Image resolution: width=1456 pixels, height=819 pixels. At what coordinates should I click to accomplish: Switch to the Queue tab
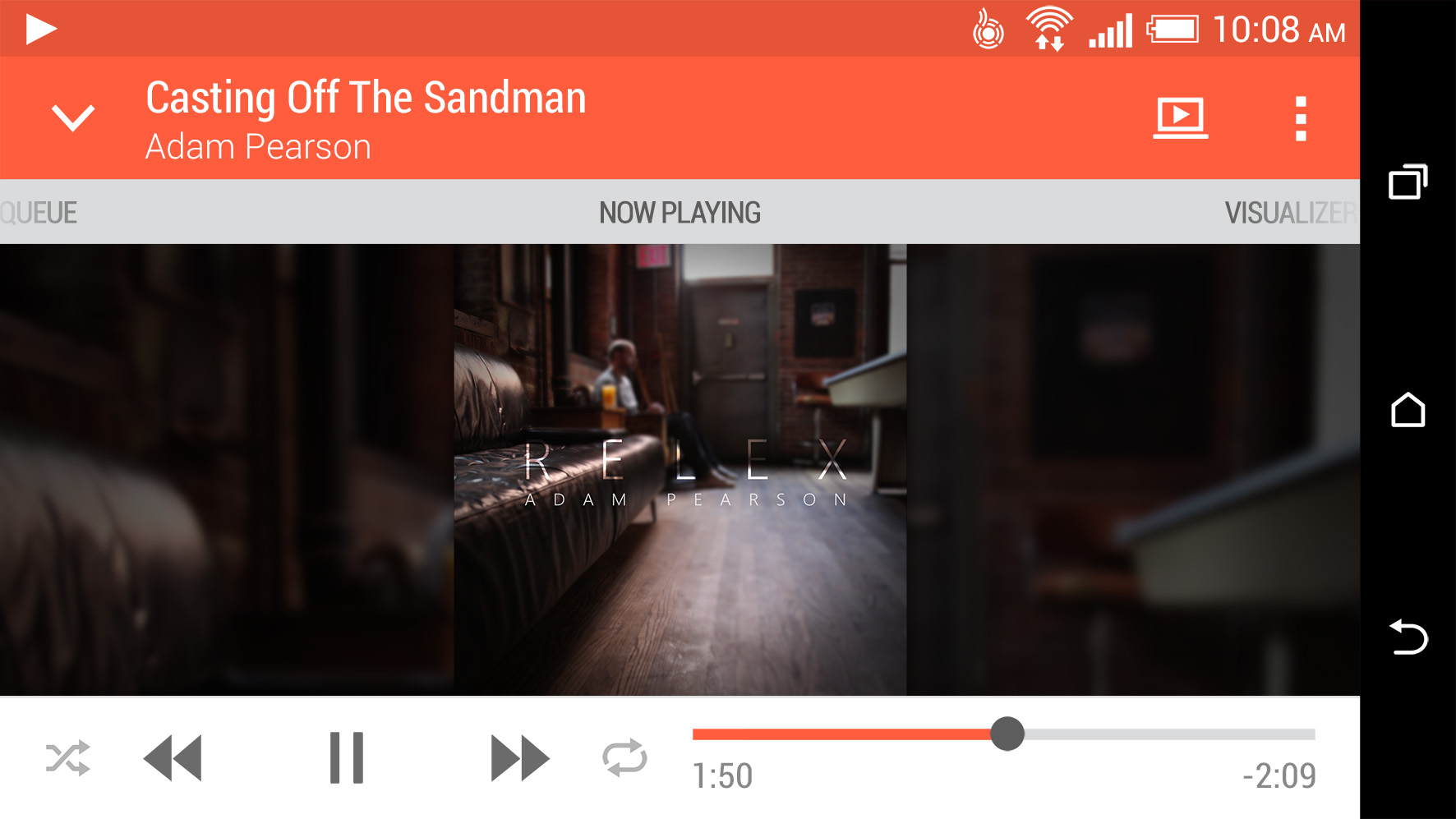(39, 213)
